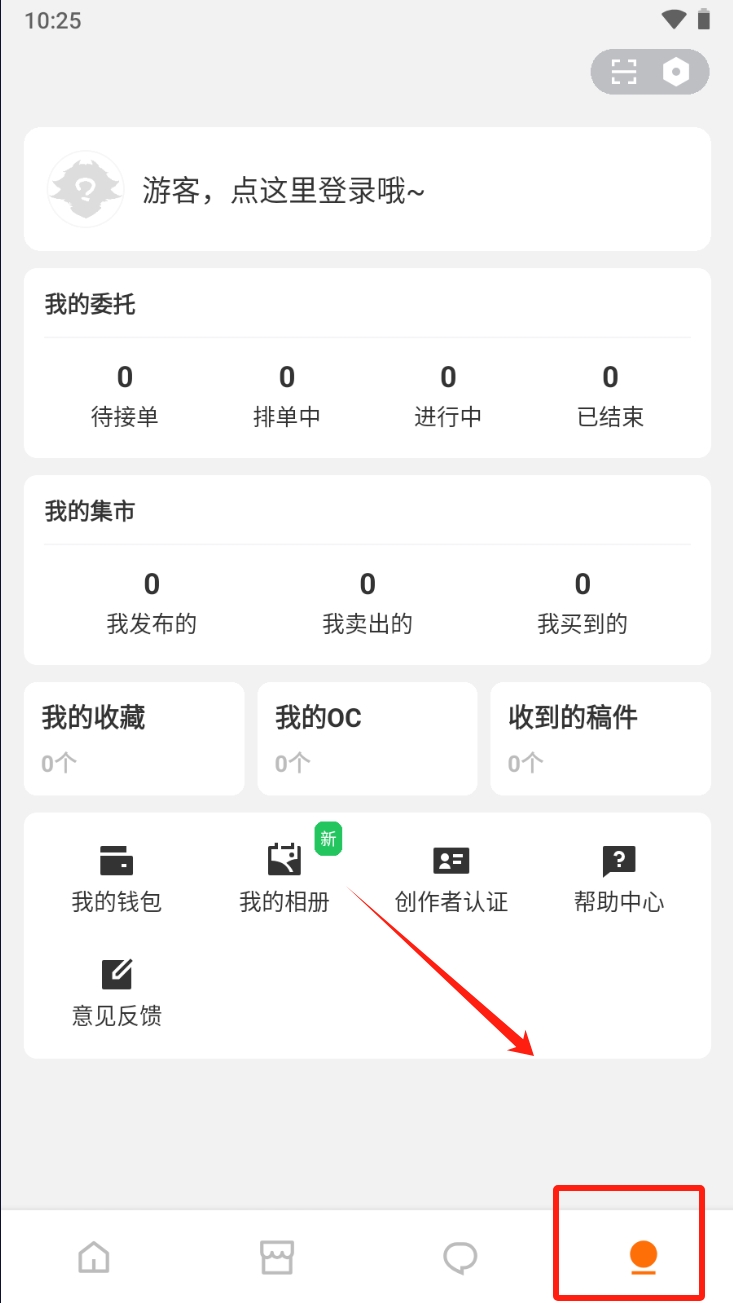Switch to the home tab

(x=94, y=1256)
